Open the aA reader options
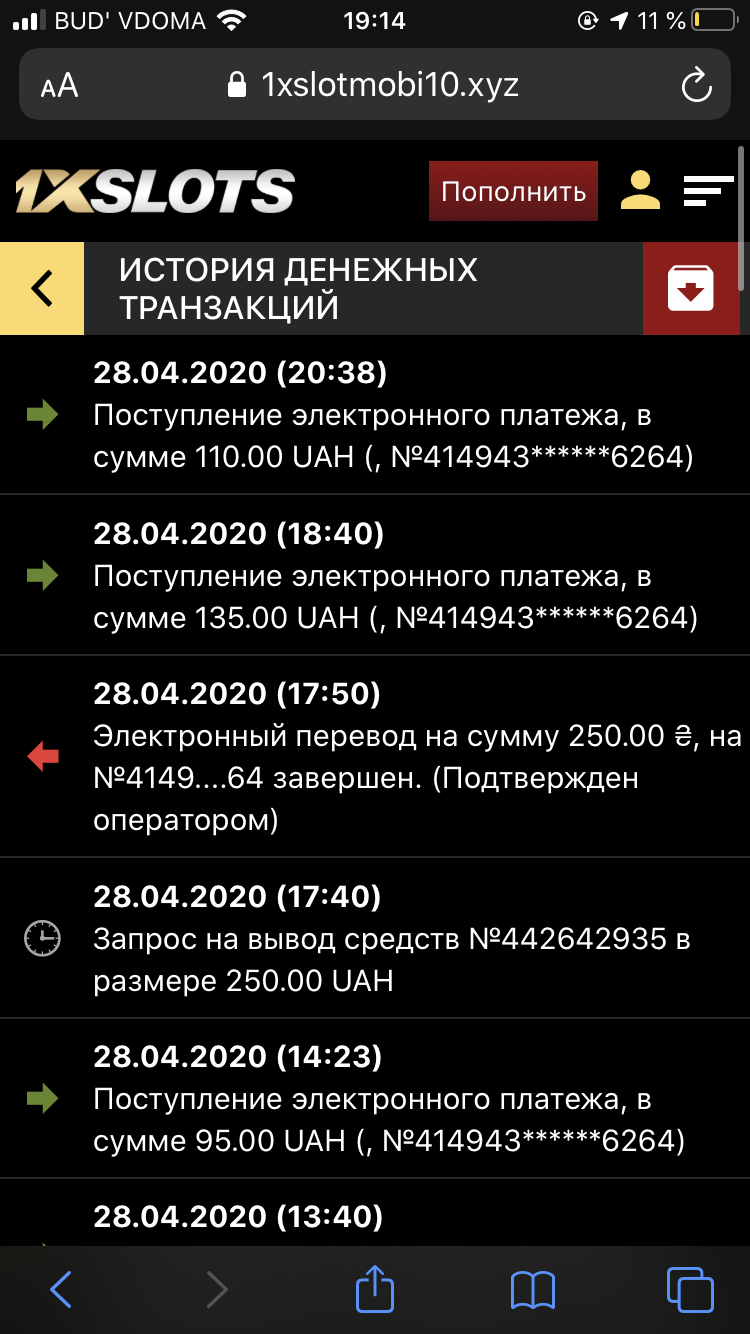 pyautogui.click(x=60, y=86)
